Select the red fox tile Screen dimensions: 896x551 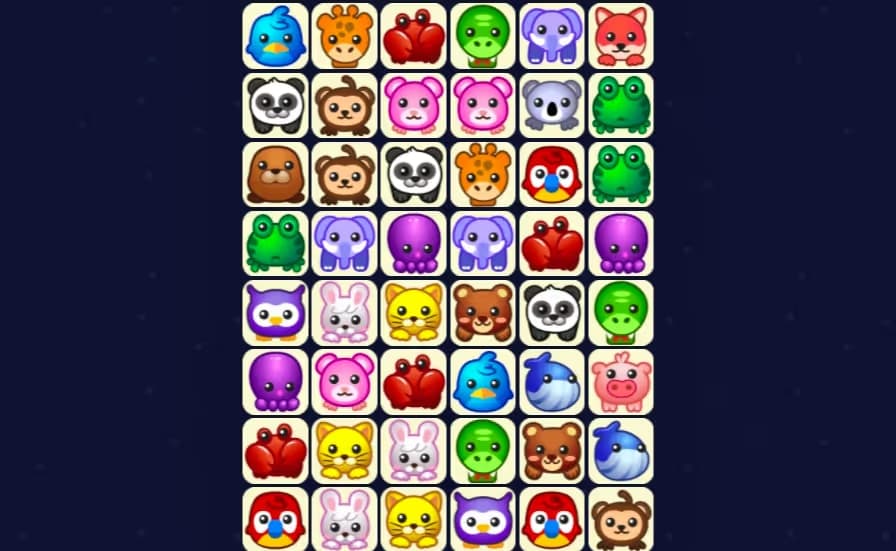[x=621, y=36]
